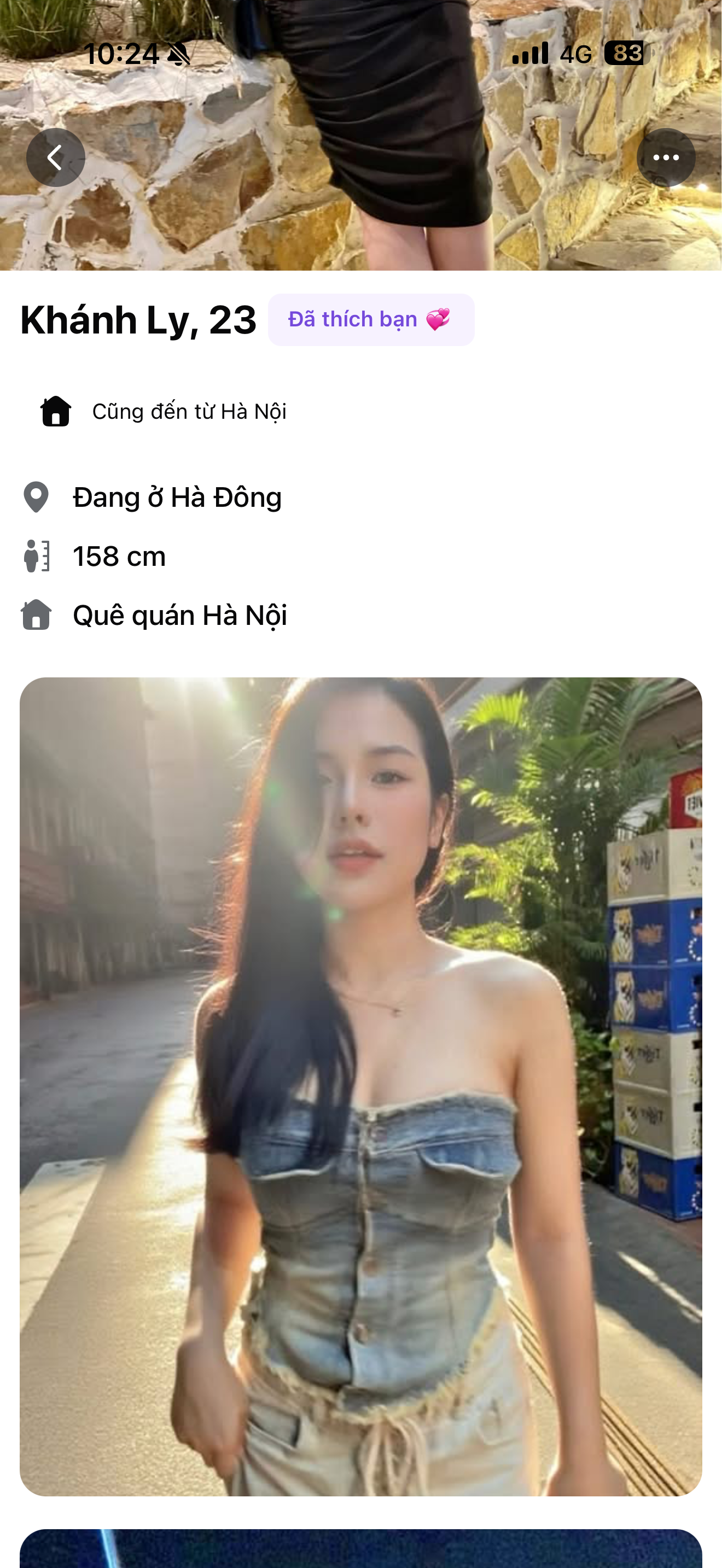The image size is (722, 1568).
Task: Go back using the arrow button
Action: coord(55,157)
